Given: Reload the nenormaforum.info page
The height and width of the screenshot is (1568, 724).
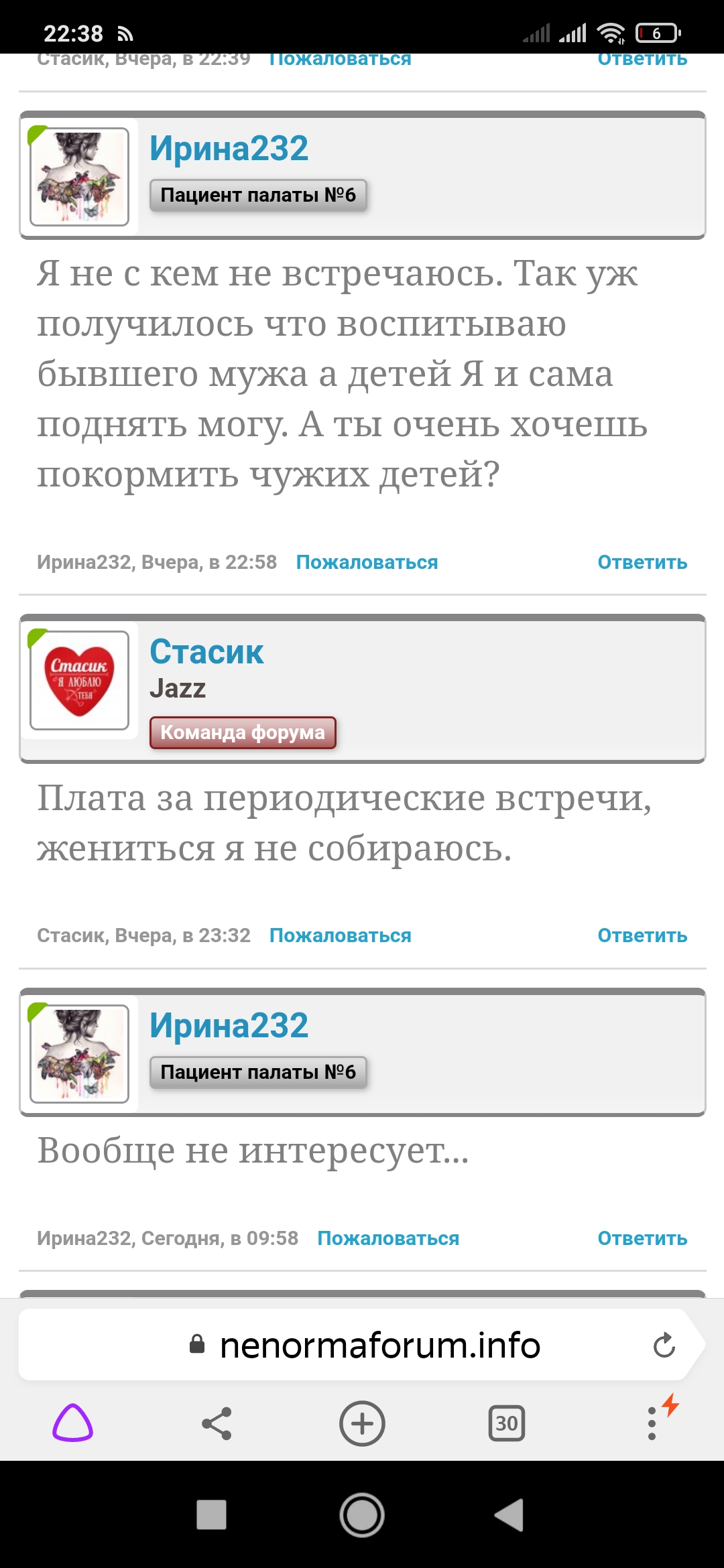Looking at the screenshot, I should click(x=664, y=1345).
